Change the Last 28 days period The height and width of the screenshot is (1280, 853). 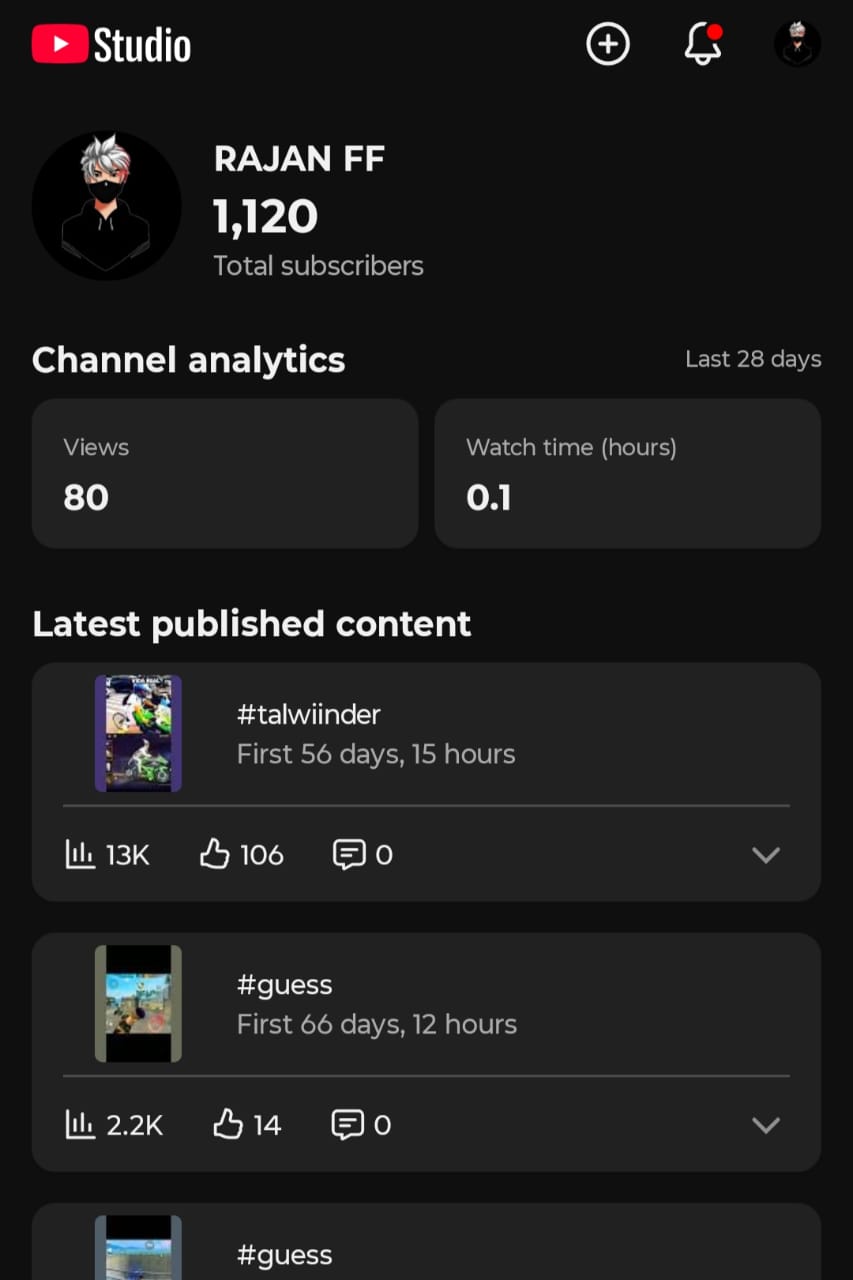pos(753,359)
